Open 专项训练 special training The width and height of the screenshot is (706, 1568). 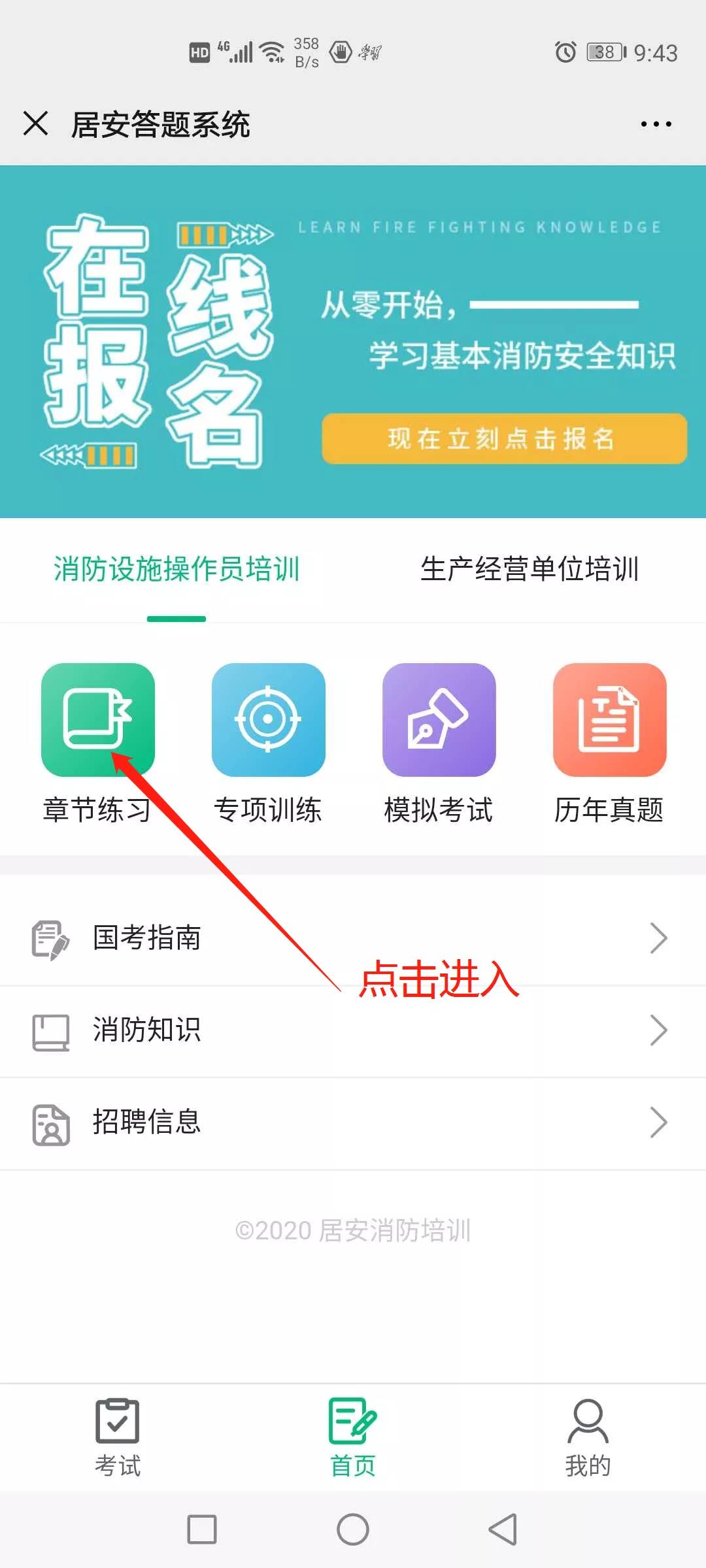[268, 720]
